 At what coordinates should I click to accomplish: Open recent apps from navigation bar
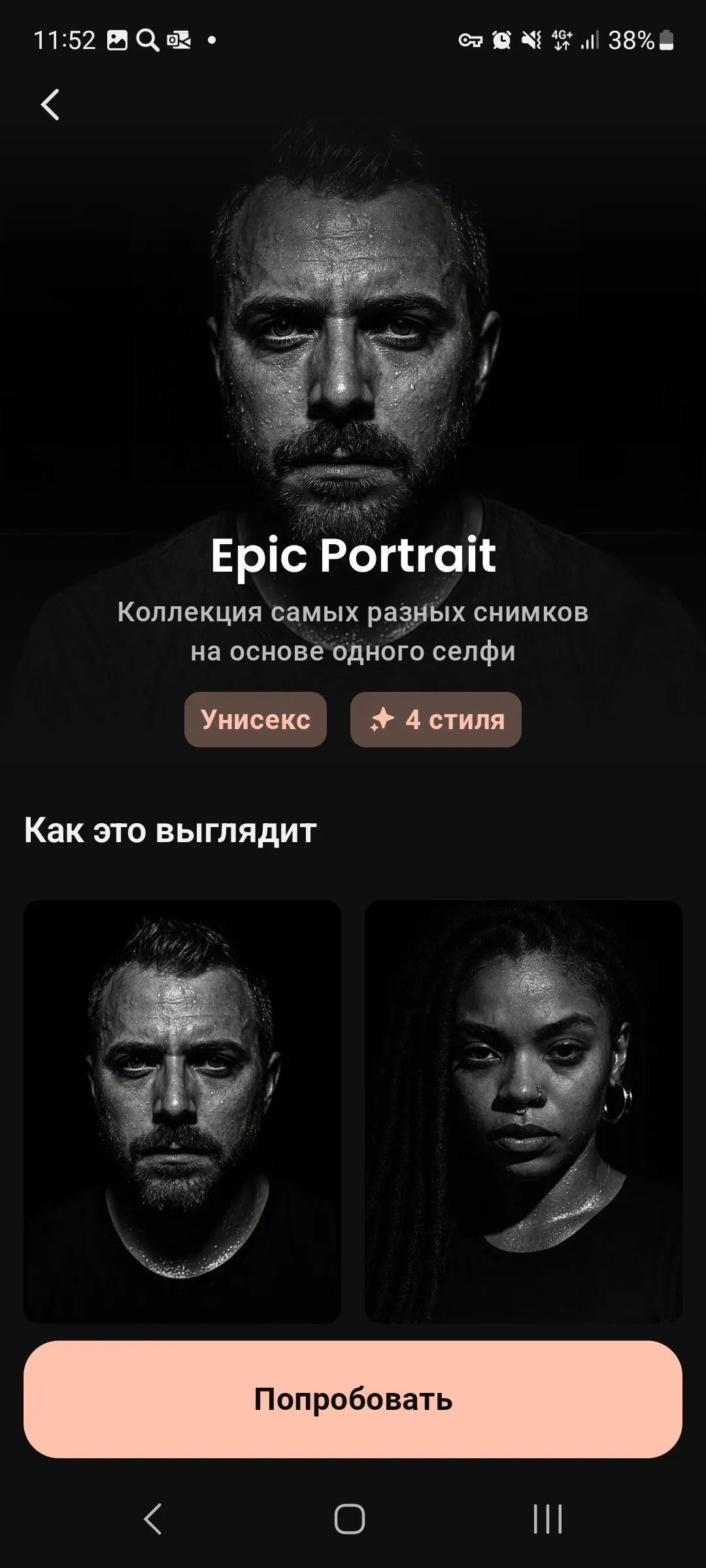tap(547, 1519)
